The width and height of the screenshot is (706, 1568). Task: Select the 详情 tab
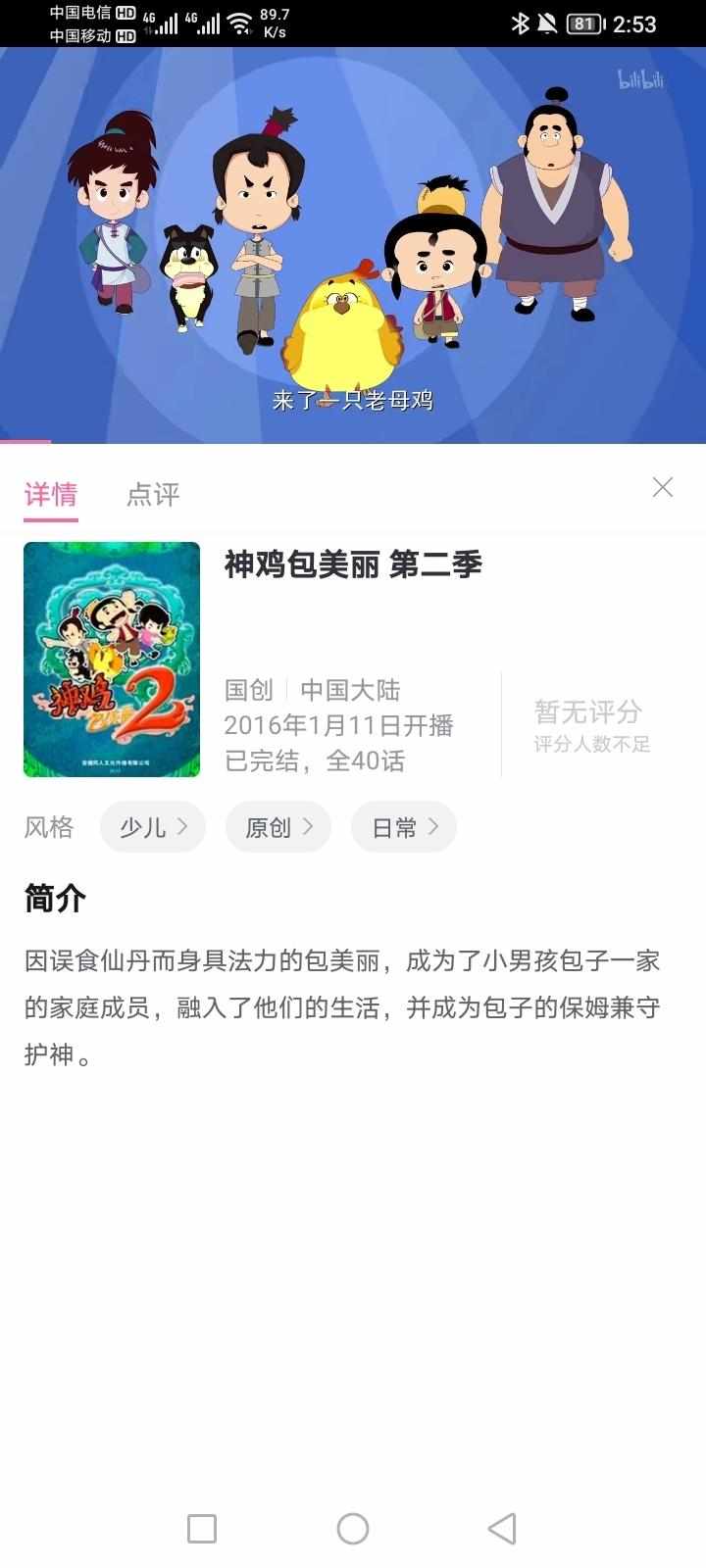pos(51,494)
